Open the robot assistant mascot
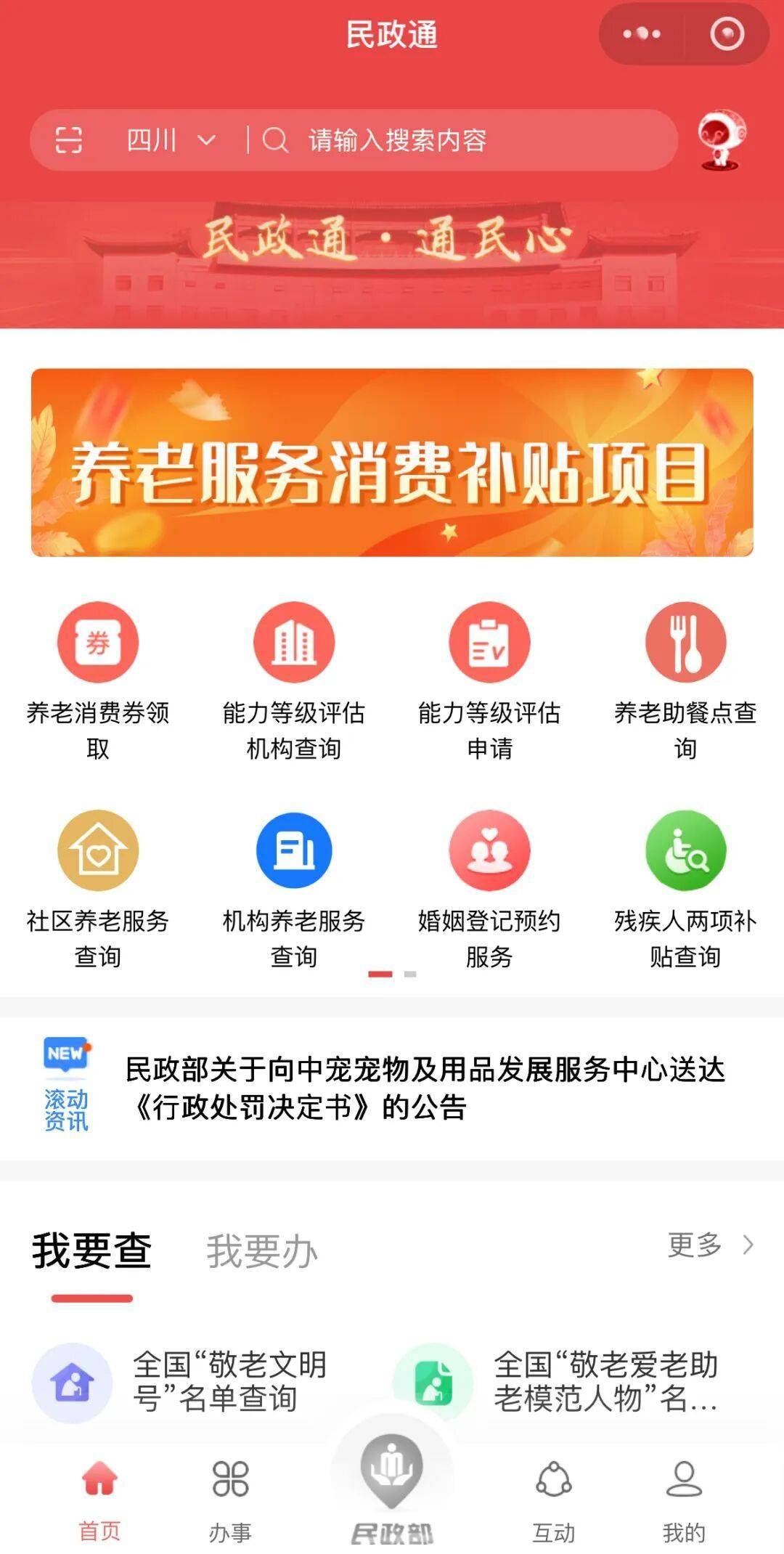 tap(721, 140)
